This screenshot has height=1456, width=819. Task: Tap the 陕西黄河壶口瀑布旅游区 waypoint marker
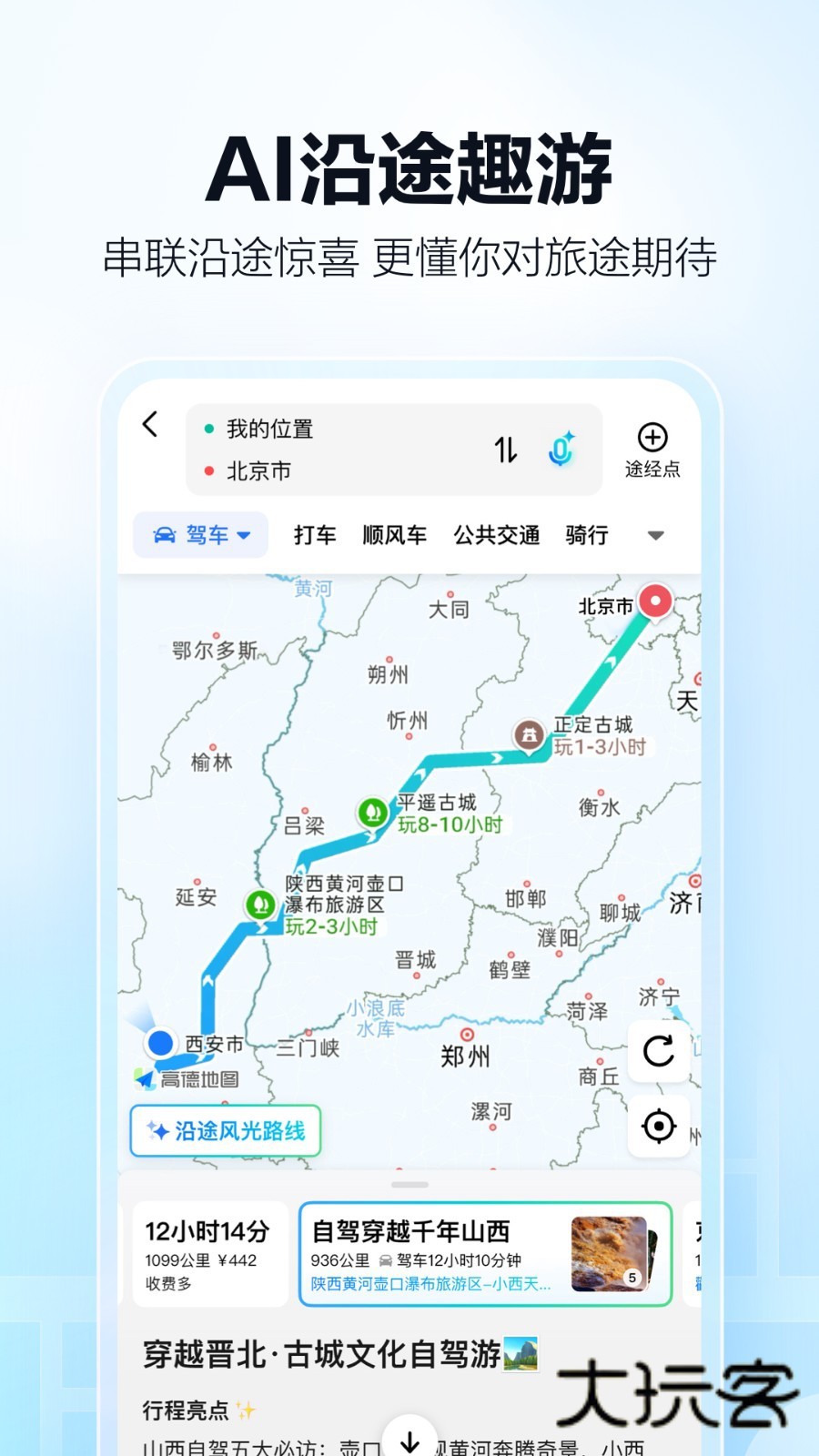(x=258, y=905)
